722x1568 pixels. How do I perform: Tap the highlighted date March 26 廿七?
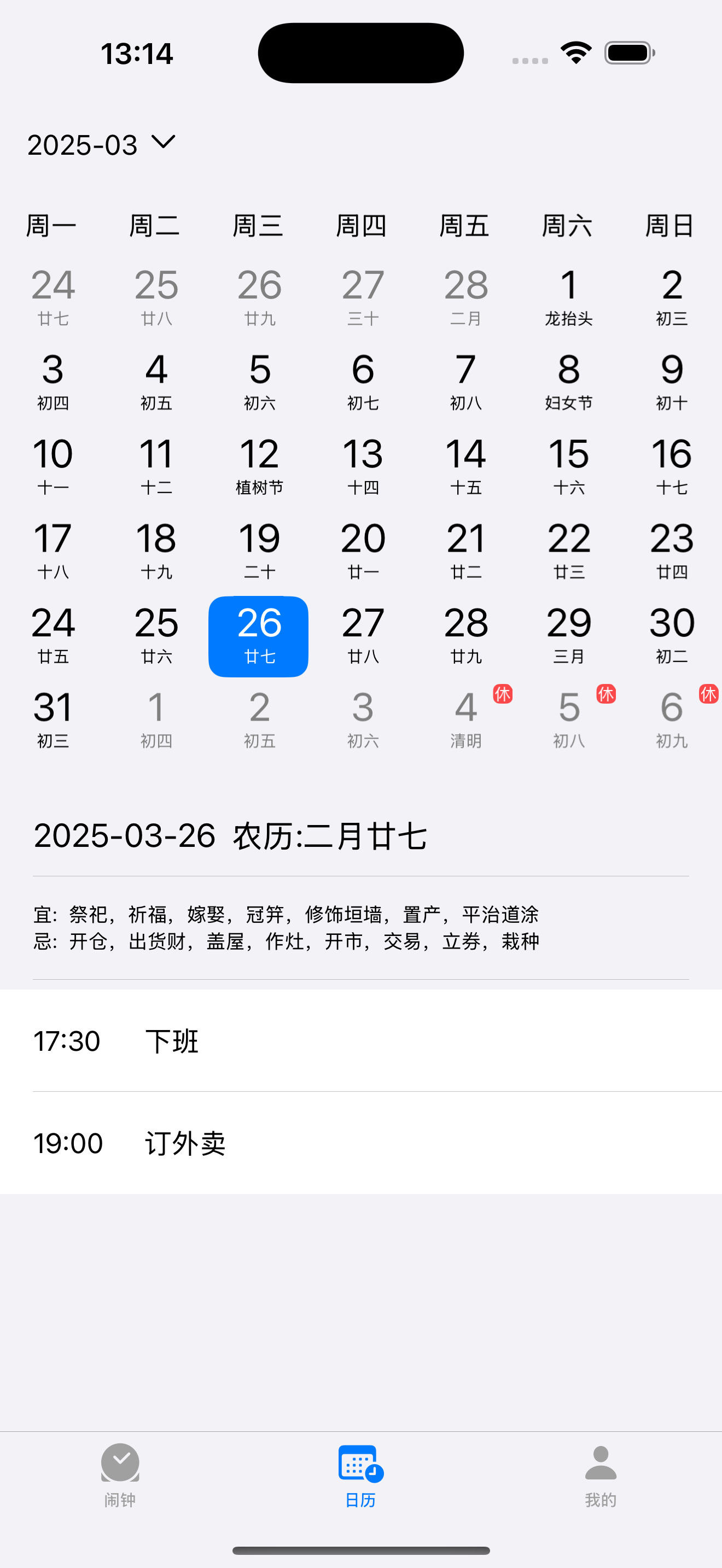coord(259,636)
